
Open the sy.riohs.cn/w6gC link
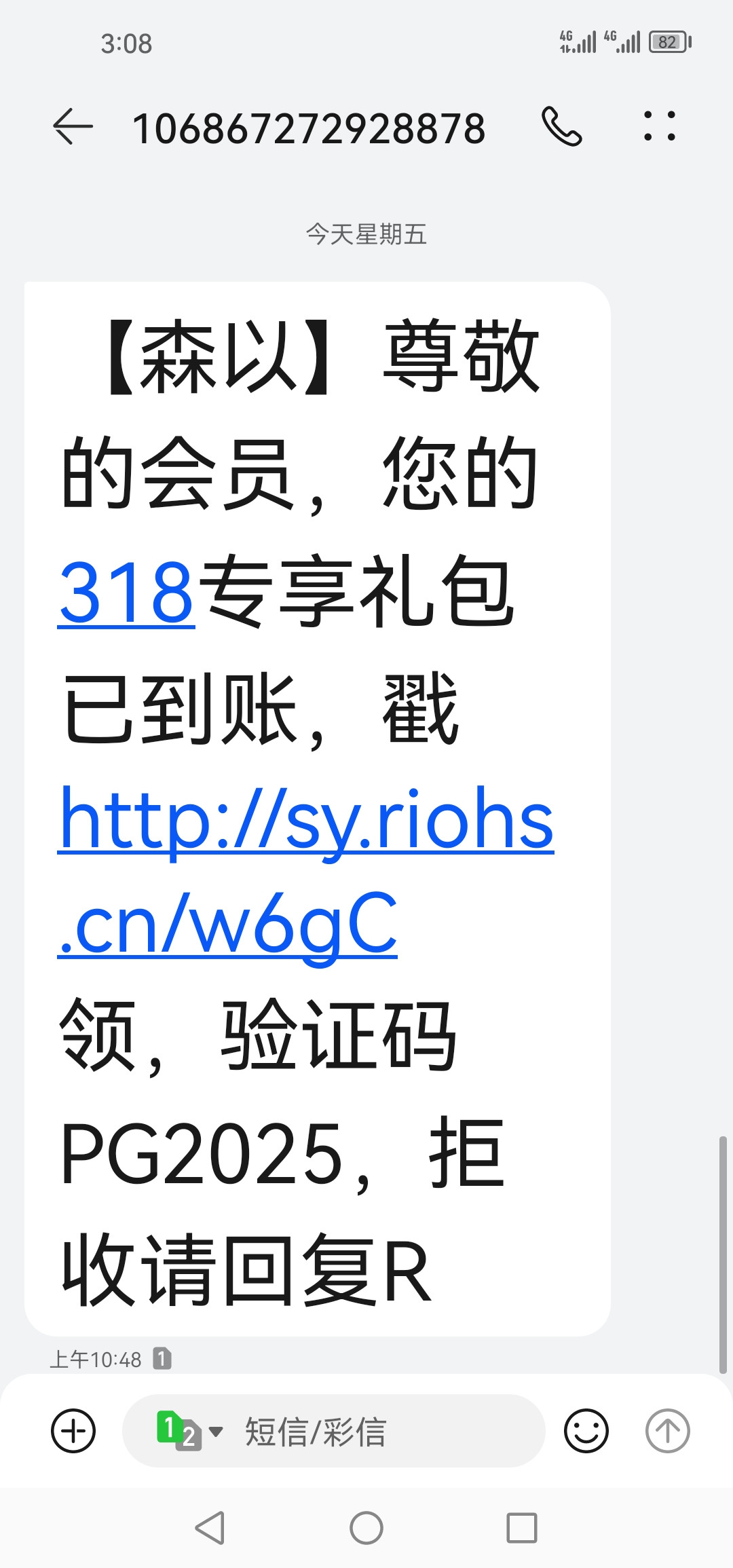click(x=306, y=871)
